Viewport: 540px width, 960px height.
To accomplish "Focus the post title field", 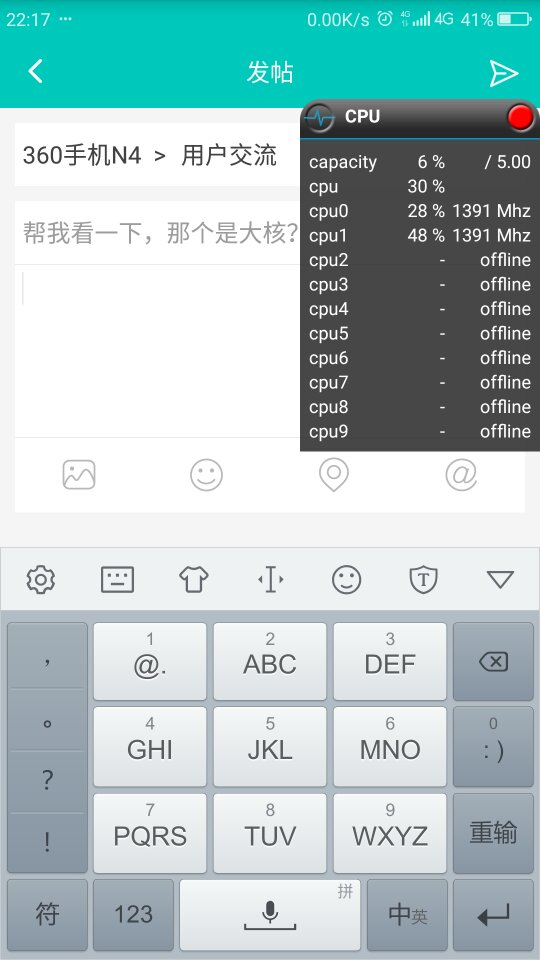I will (158, 233).
